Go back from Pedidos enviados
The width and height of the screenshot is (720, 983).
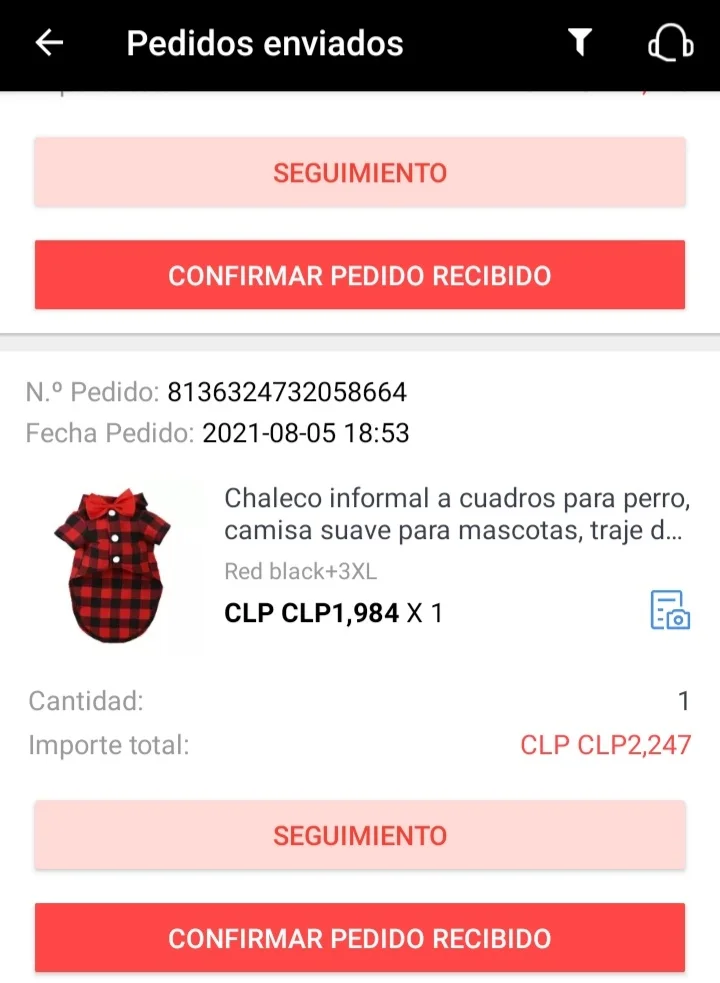coord(49,43)
